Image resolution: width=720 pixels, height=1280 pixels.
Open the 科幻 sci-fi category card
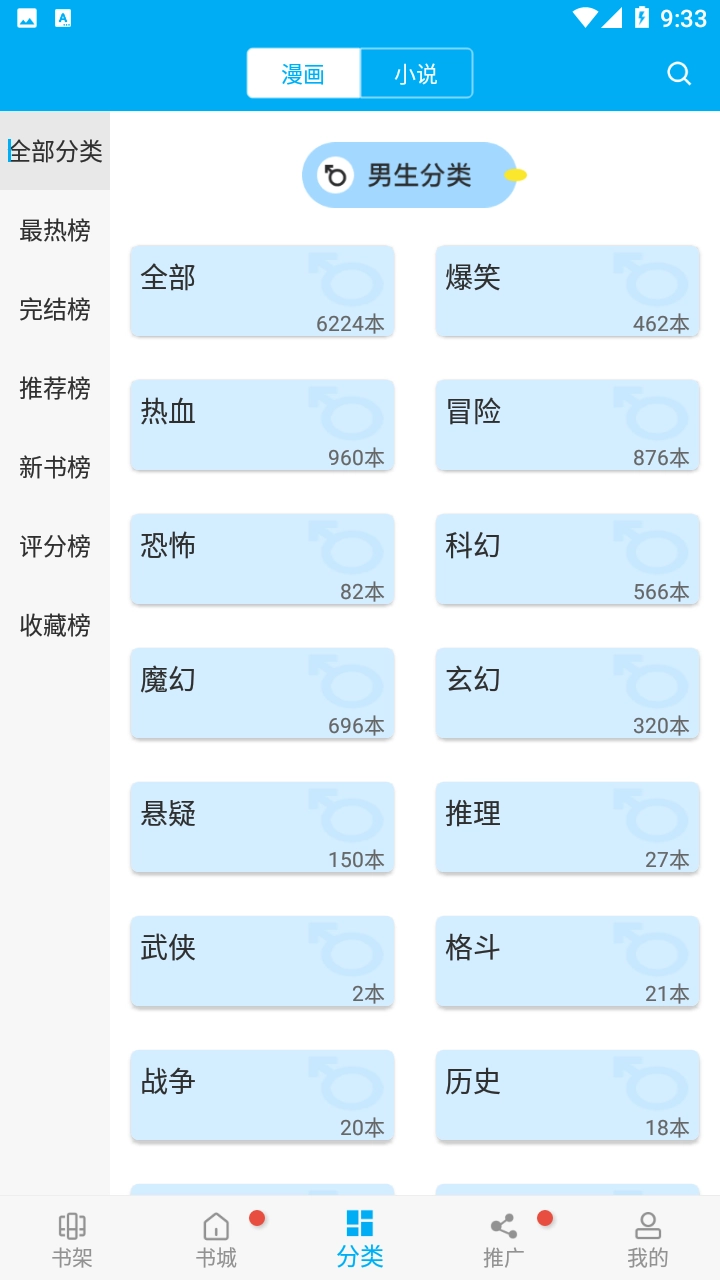pyautogui.click(x=567, y=559)
